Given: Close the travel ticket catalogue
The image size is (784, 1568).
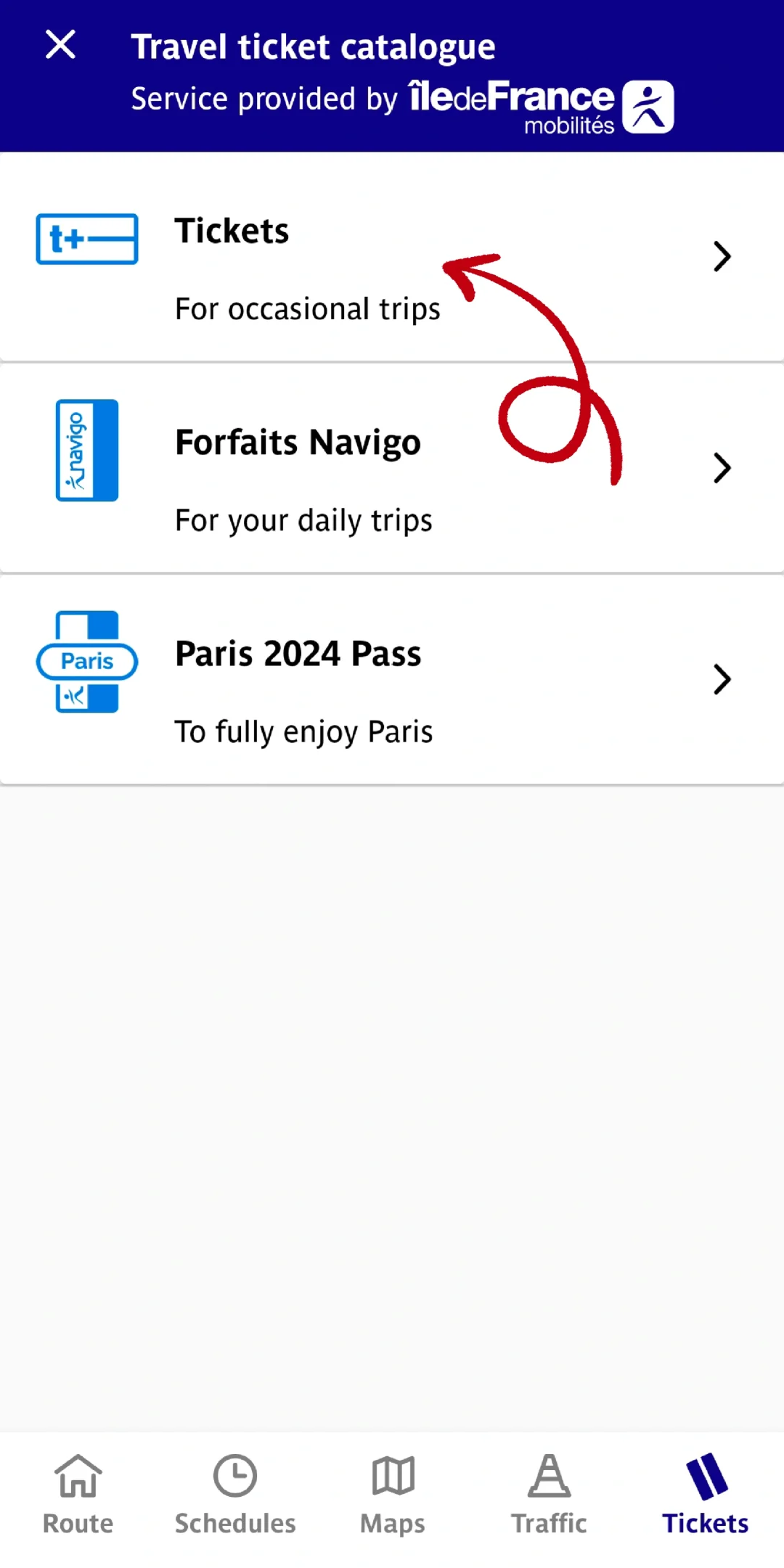Looking at the screenshot, I should [60, 44].
